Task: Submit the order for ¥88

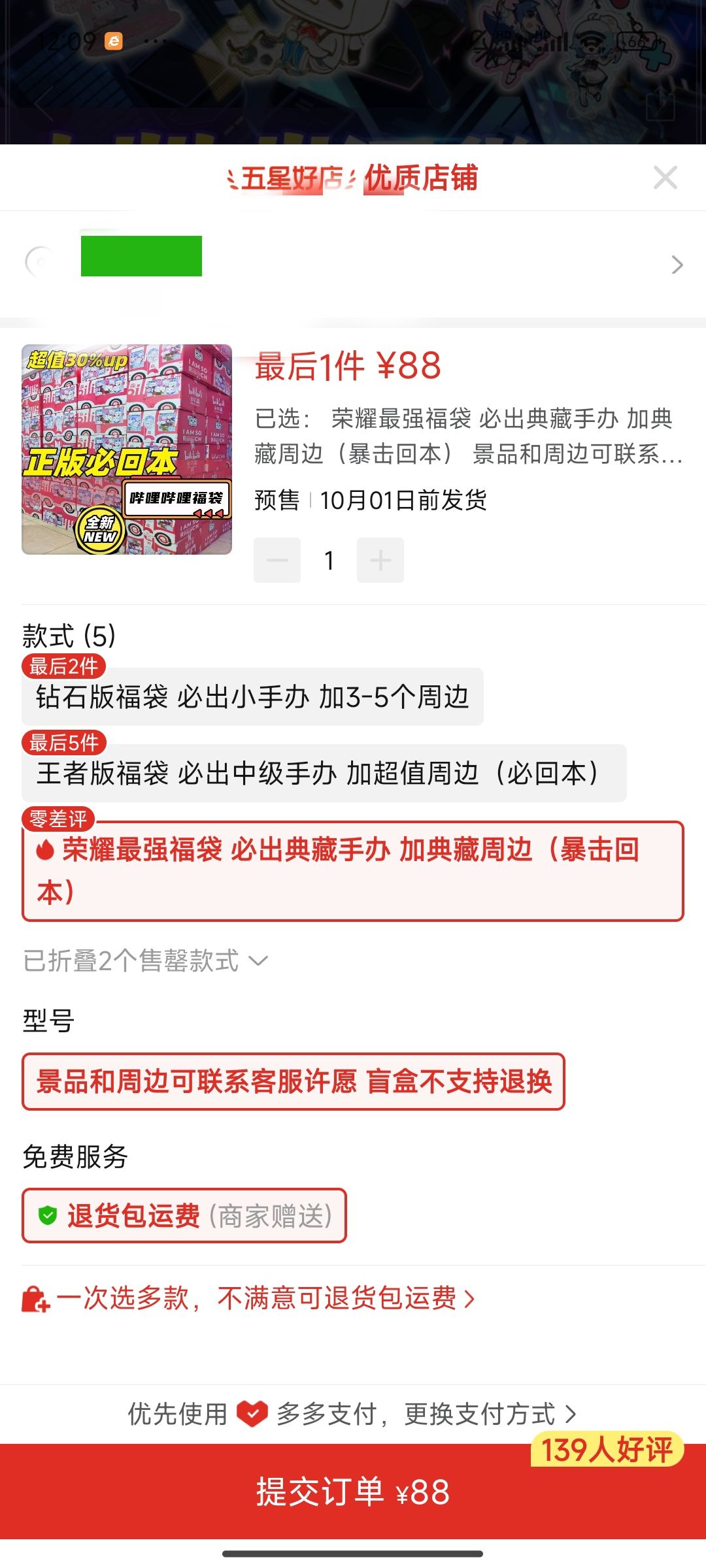Action: click(353, 1492)
